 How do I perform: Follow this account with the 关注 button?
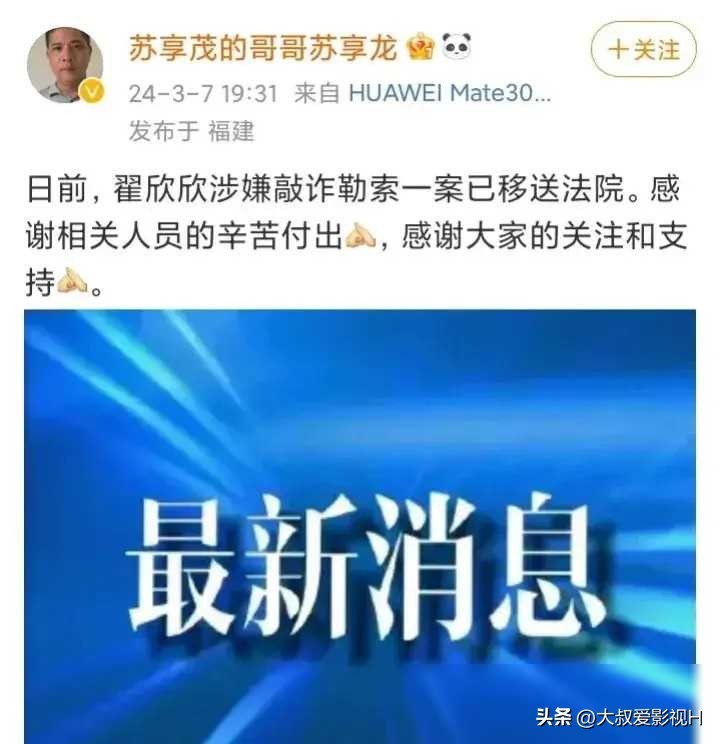click(643, 49)
